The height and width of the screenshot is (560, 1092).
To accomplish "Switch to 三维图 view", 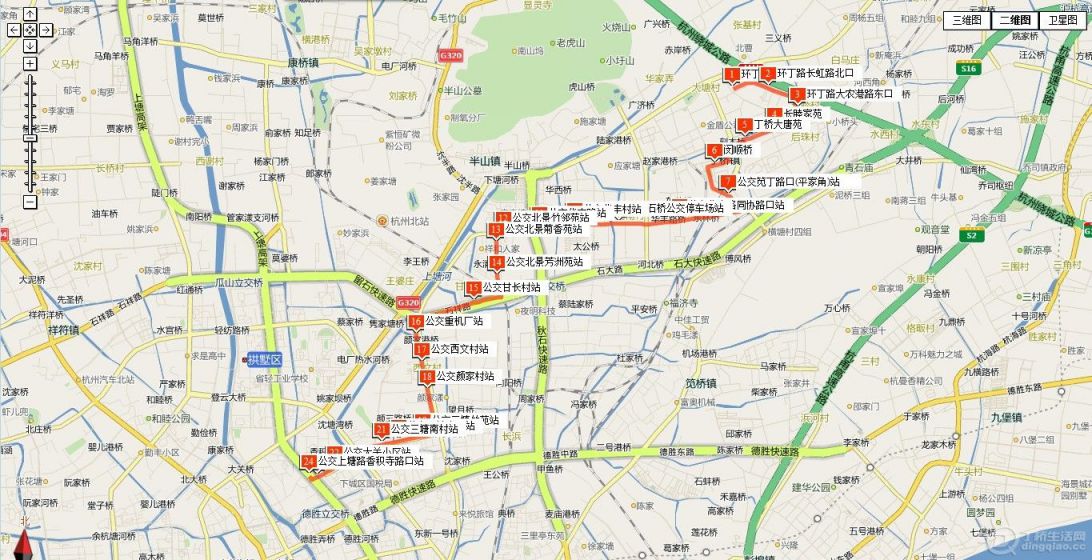I will 965,20.
